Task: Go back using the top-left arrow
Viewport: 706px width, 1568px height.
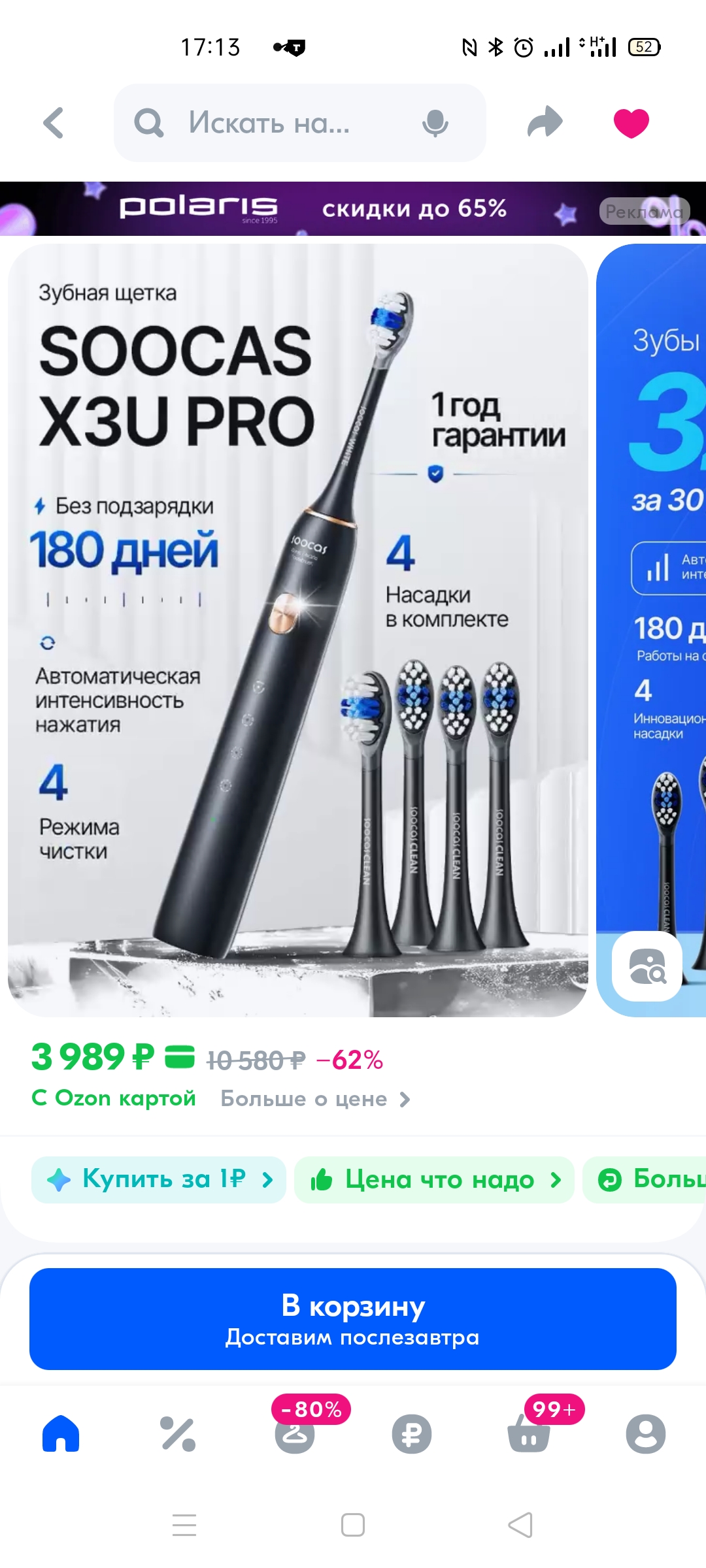Action: click(x=54, y=123)
